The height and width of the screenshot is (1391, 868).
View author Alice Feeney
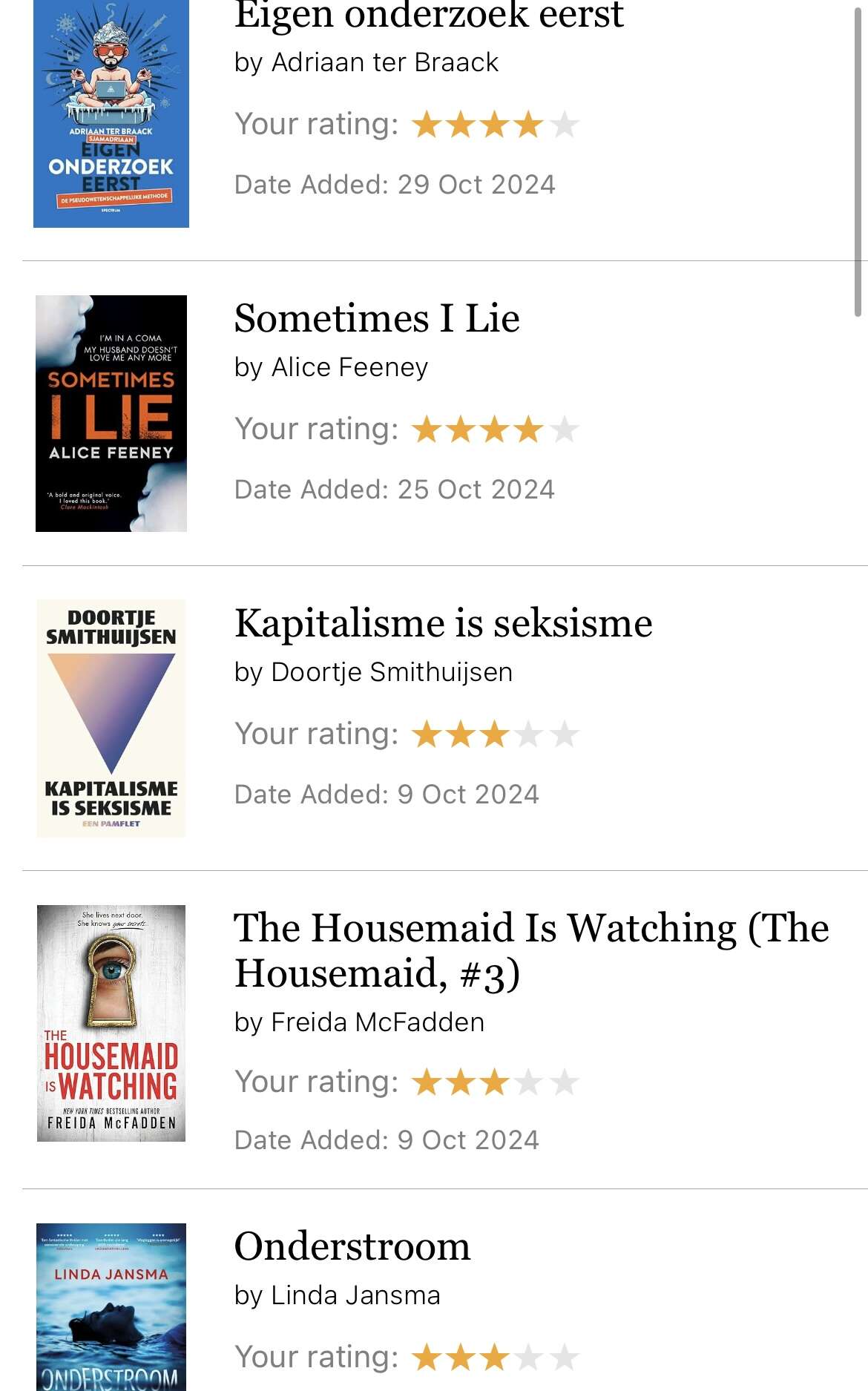point(350,367)
